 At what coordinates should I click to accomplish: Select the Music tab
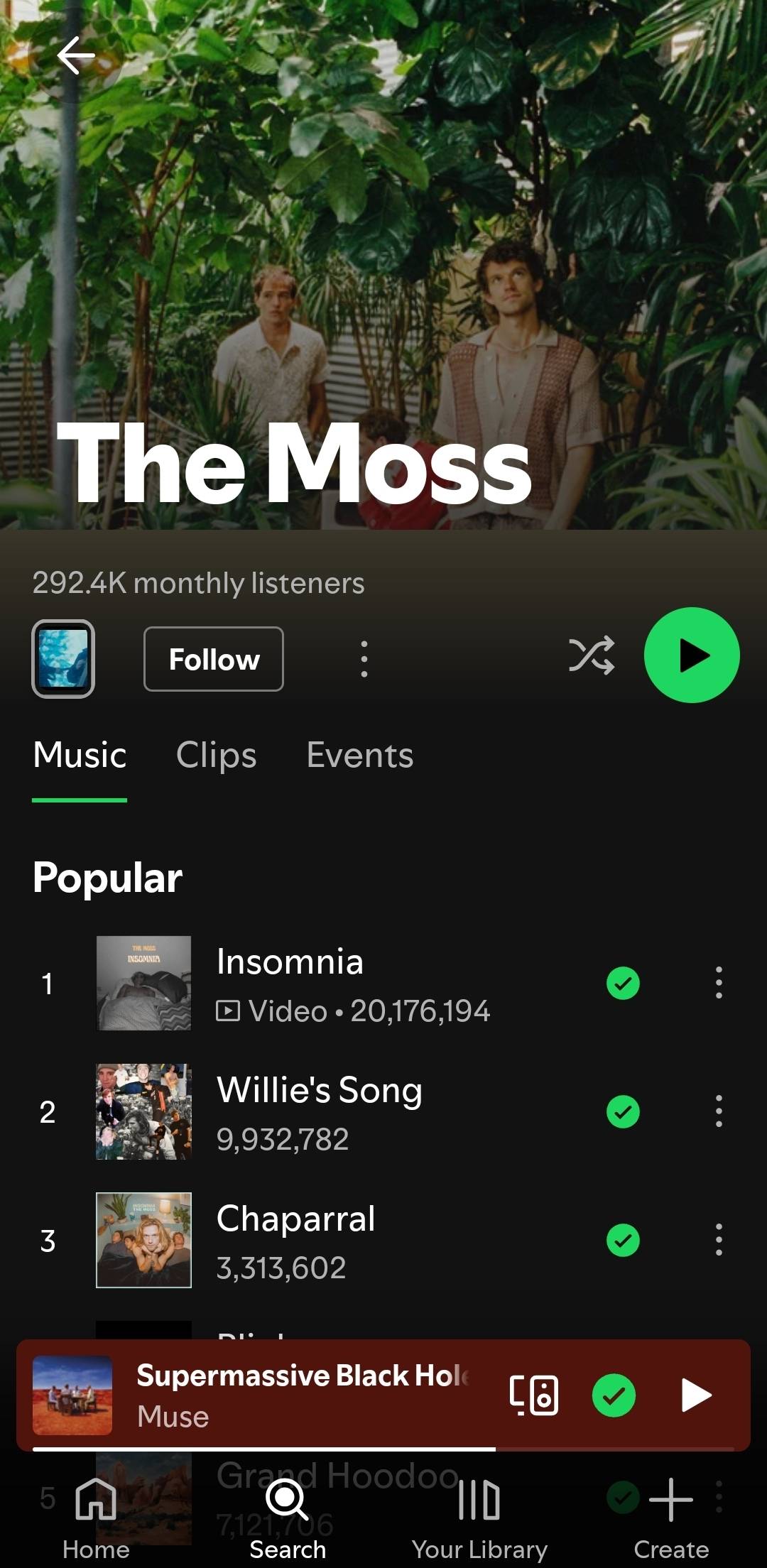point(80,755)
